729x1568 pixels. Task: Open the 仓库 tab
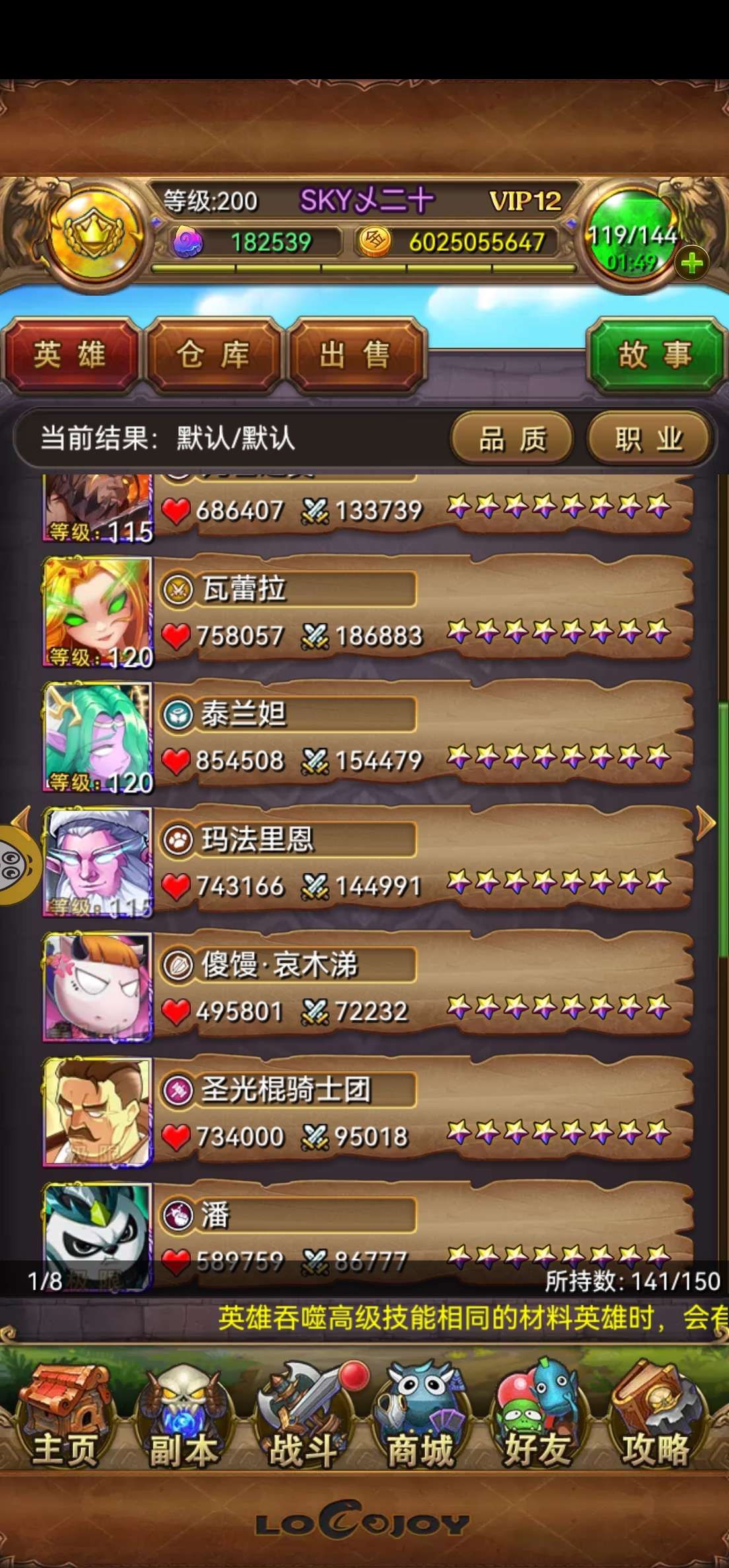pyautogui.click(x=213, y=356)
